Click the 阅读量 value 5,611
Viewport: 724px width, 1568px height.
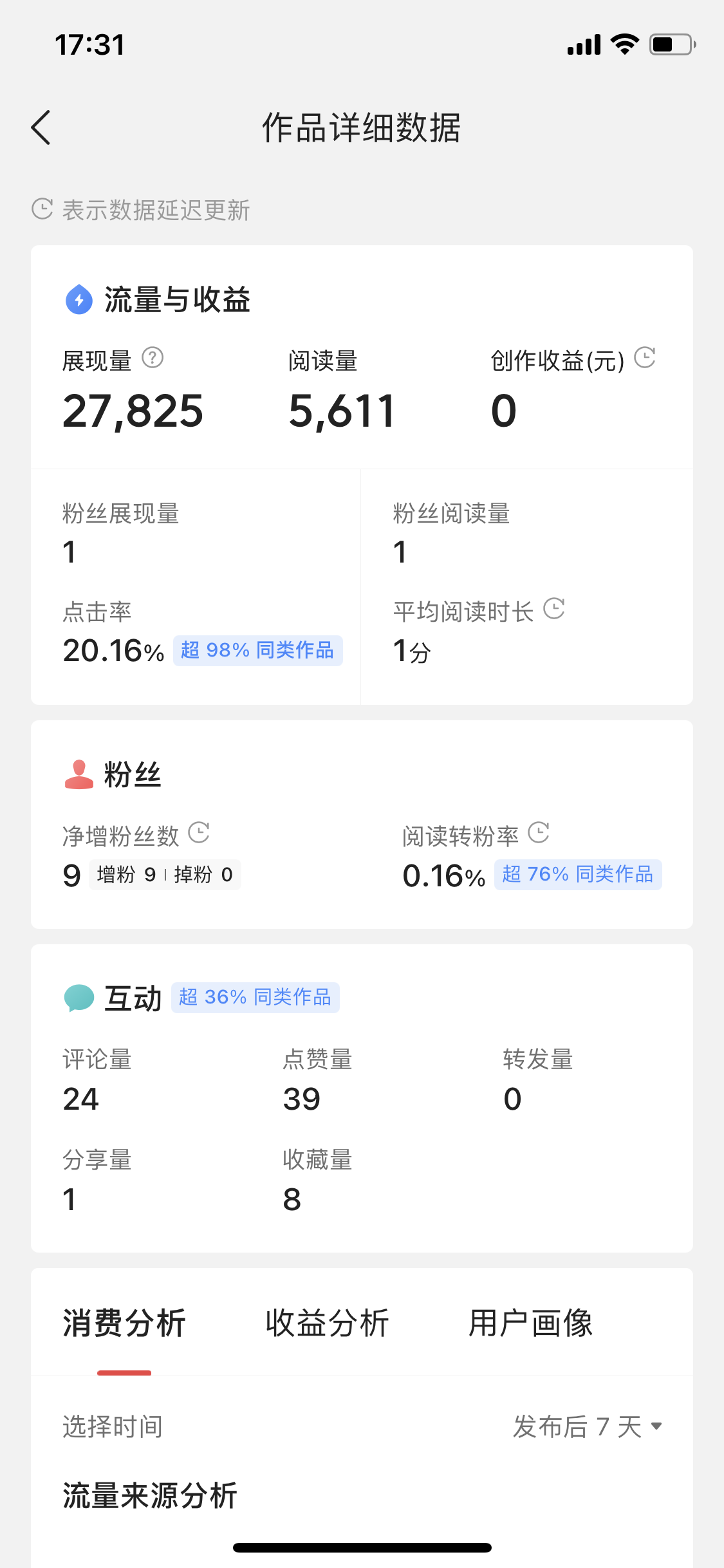point(343,410)
